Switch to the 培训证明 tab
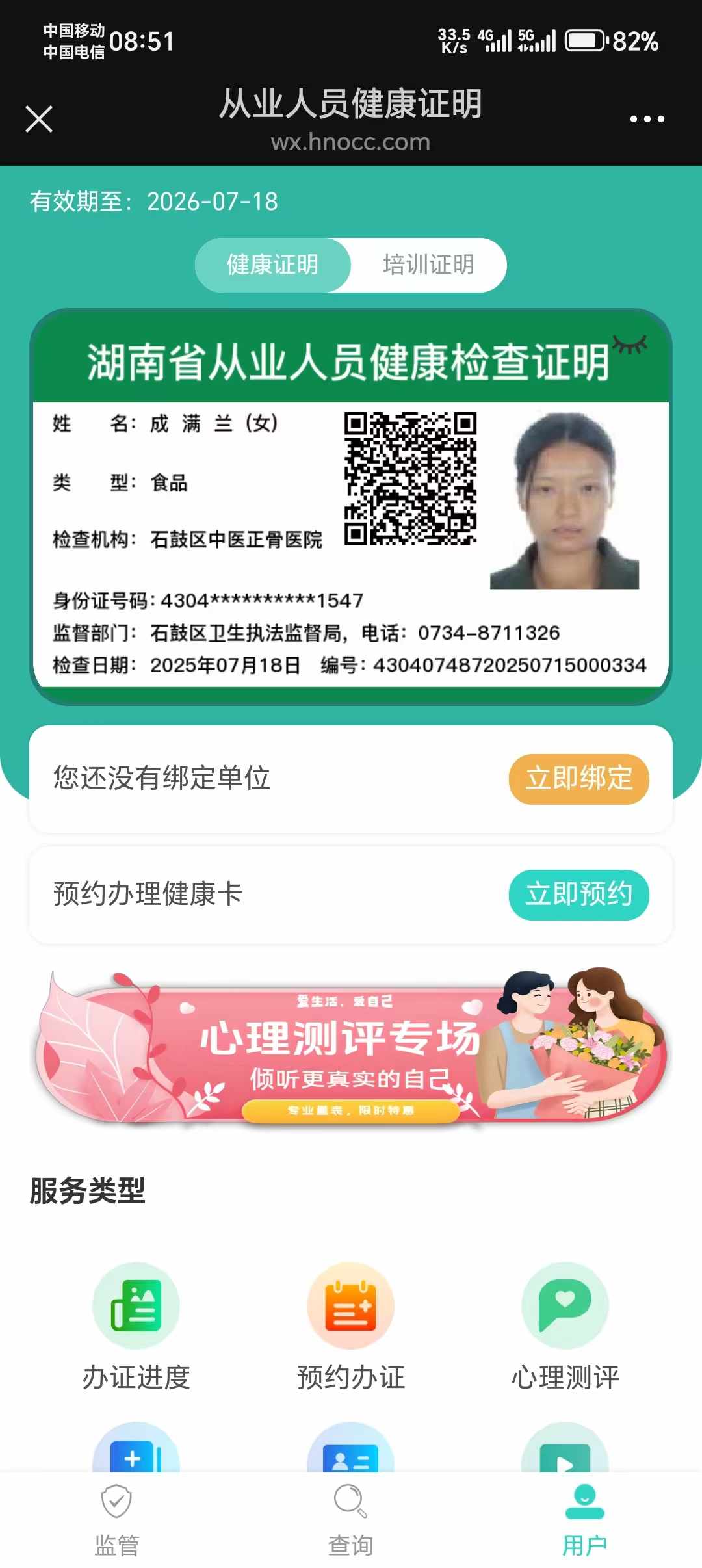Viewport: 702px width, 1568px height. point(428,265)
